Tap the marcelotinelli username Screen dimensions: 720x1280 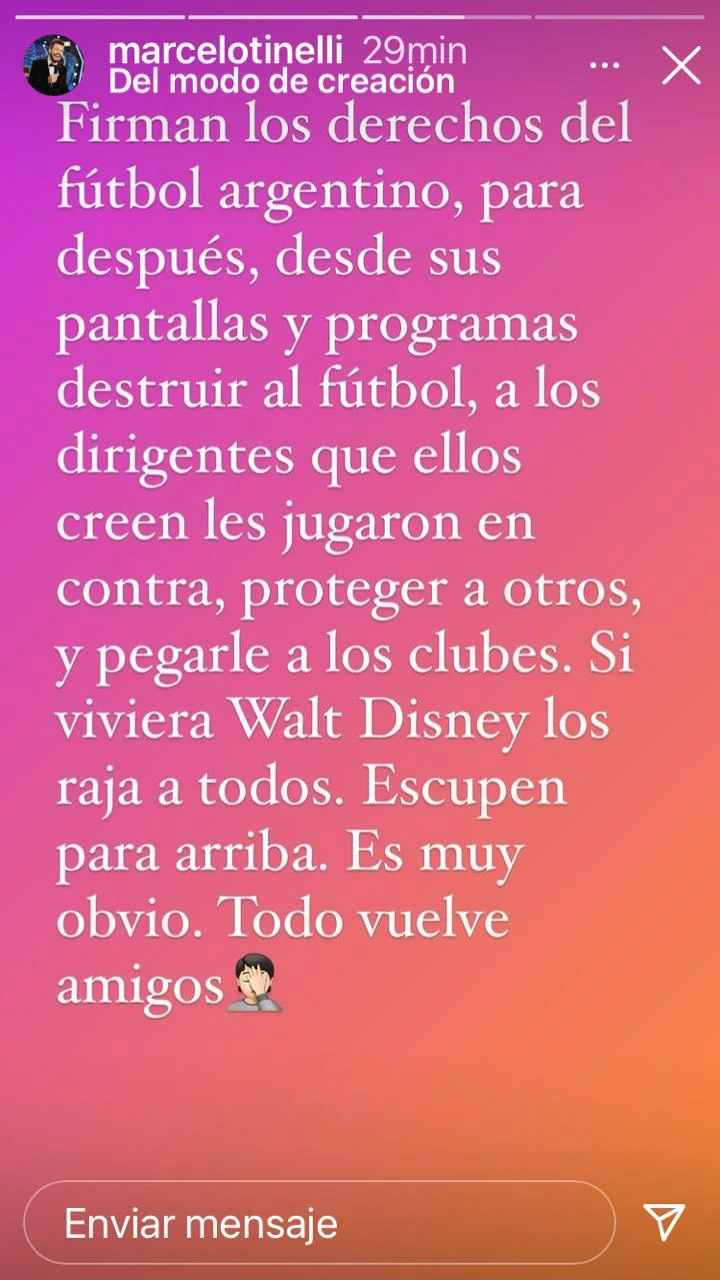[x=226, y=50]
